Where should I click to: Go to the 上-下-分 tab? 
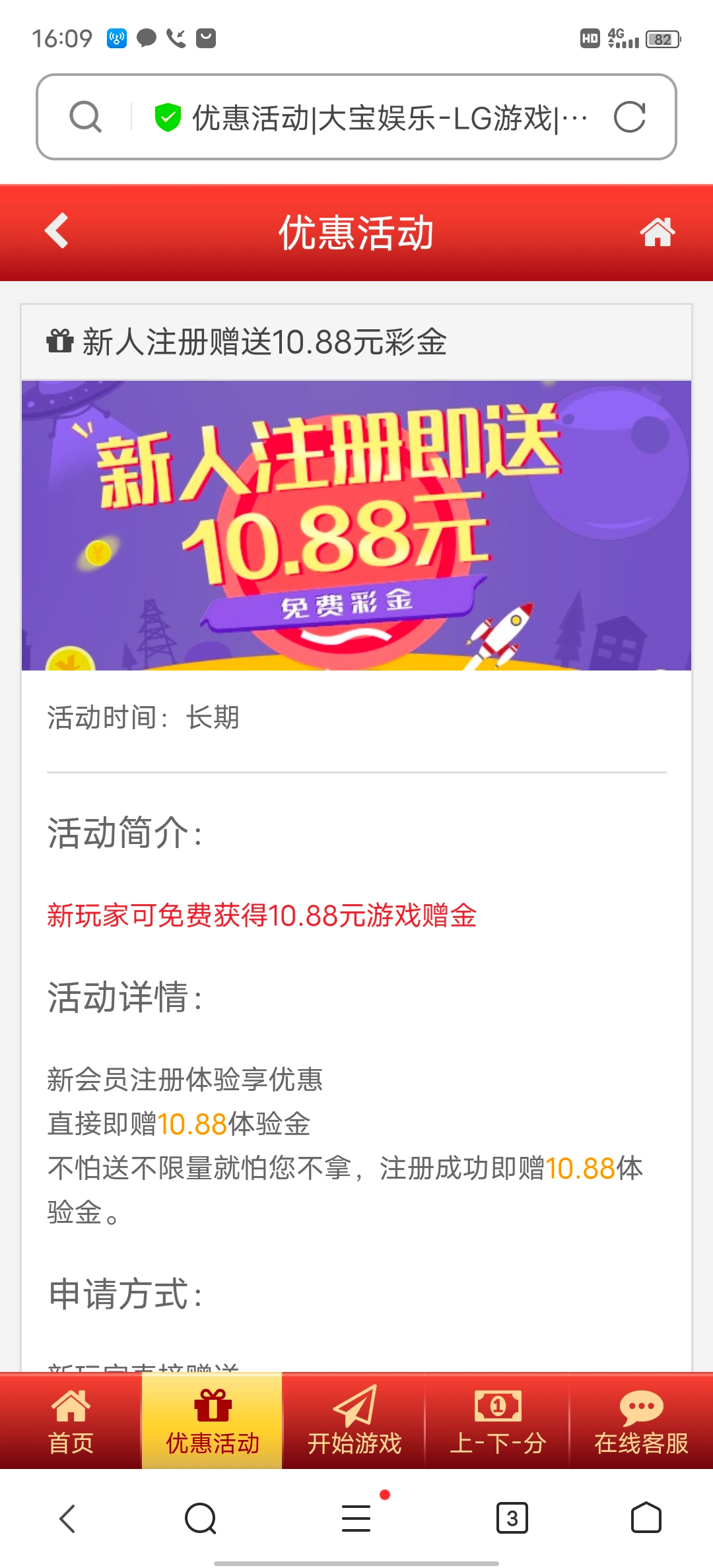click(x=497, y=1421)
